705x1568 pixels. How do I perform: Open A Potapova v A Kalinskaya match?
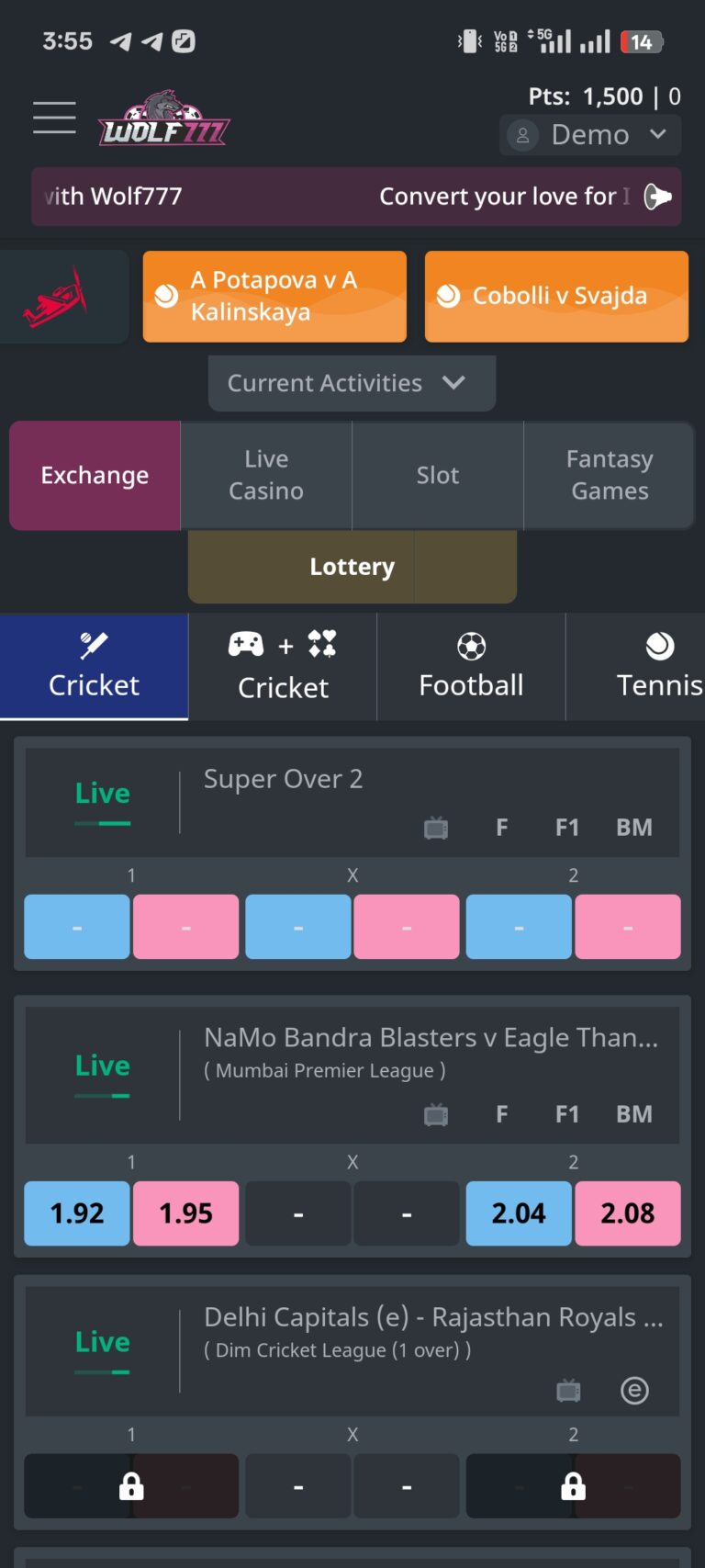coord(274,297)
